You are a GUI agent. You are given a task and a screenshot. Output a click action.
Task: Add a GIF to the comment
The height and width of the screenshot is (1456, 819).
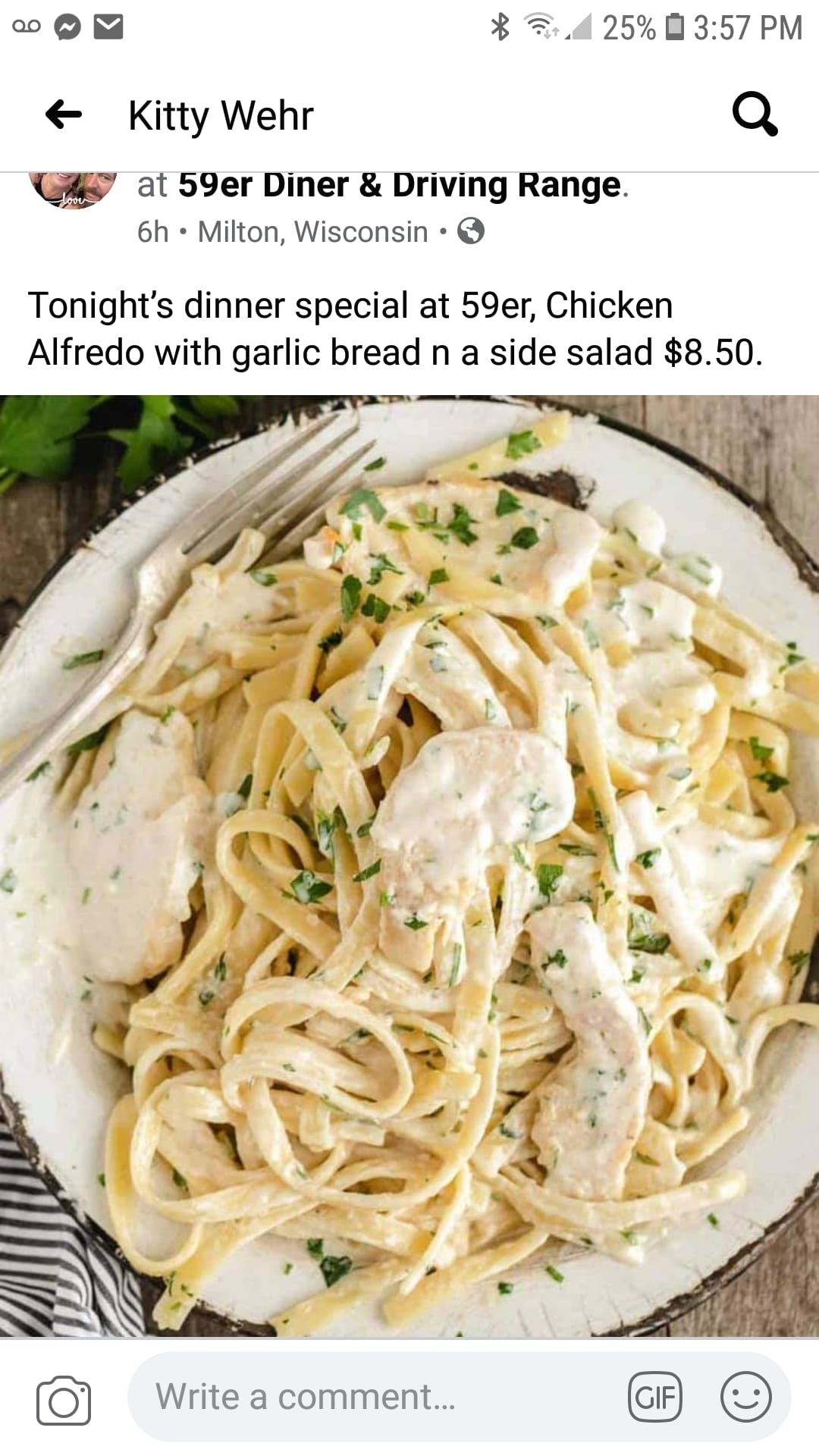click(655, 1397)
